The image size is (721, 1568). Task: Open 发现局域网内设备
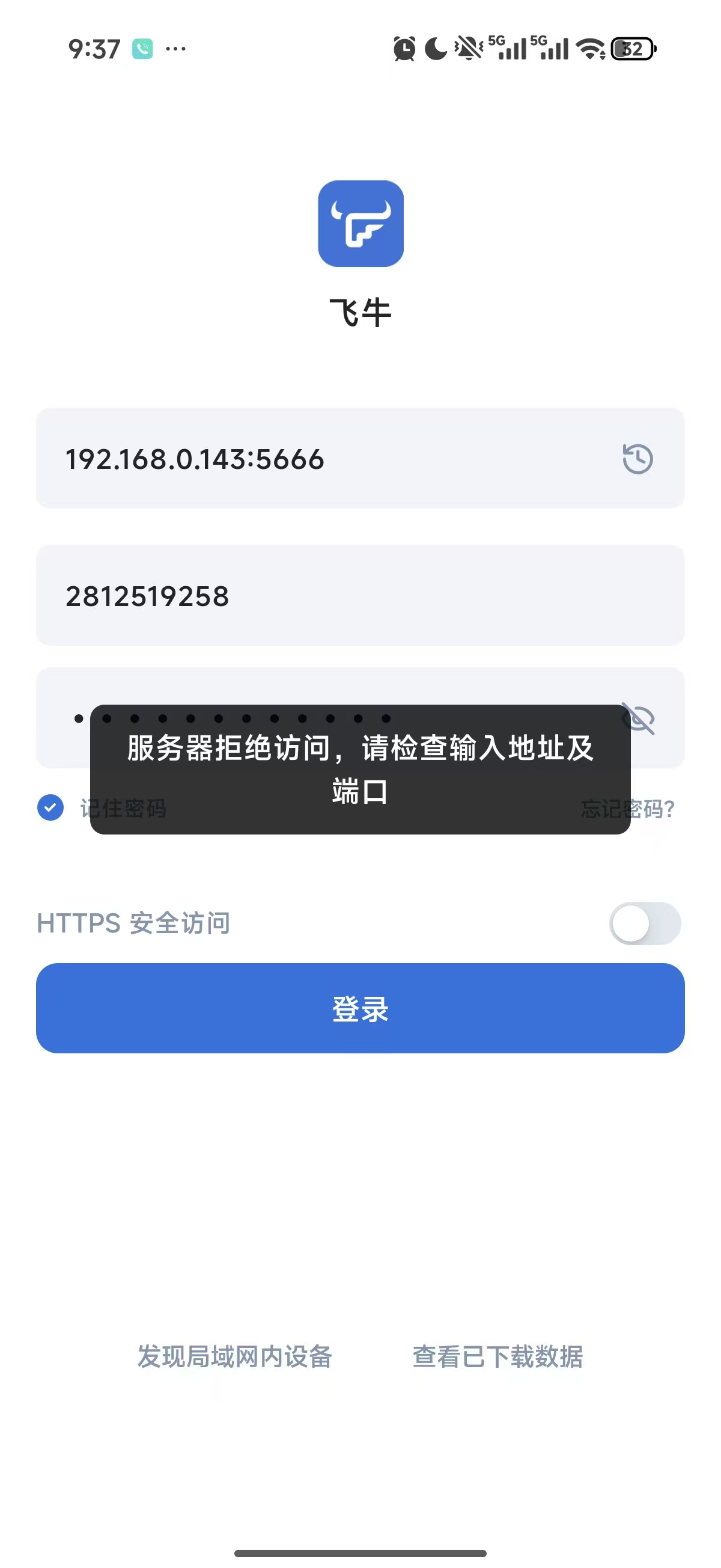pyautogui.click(x=234, y=1357)
